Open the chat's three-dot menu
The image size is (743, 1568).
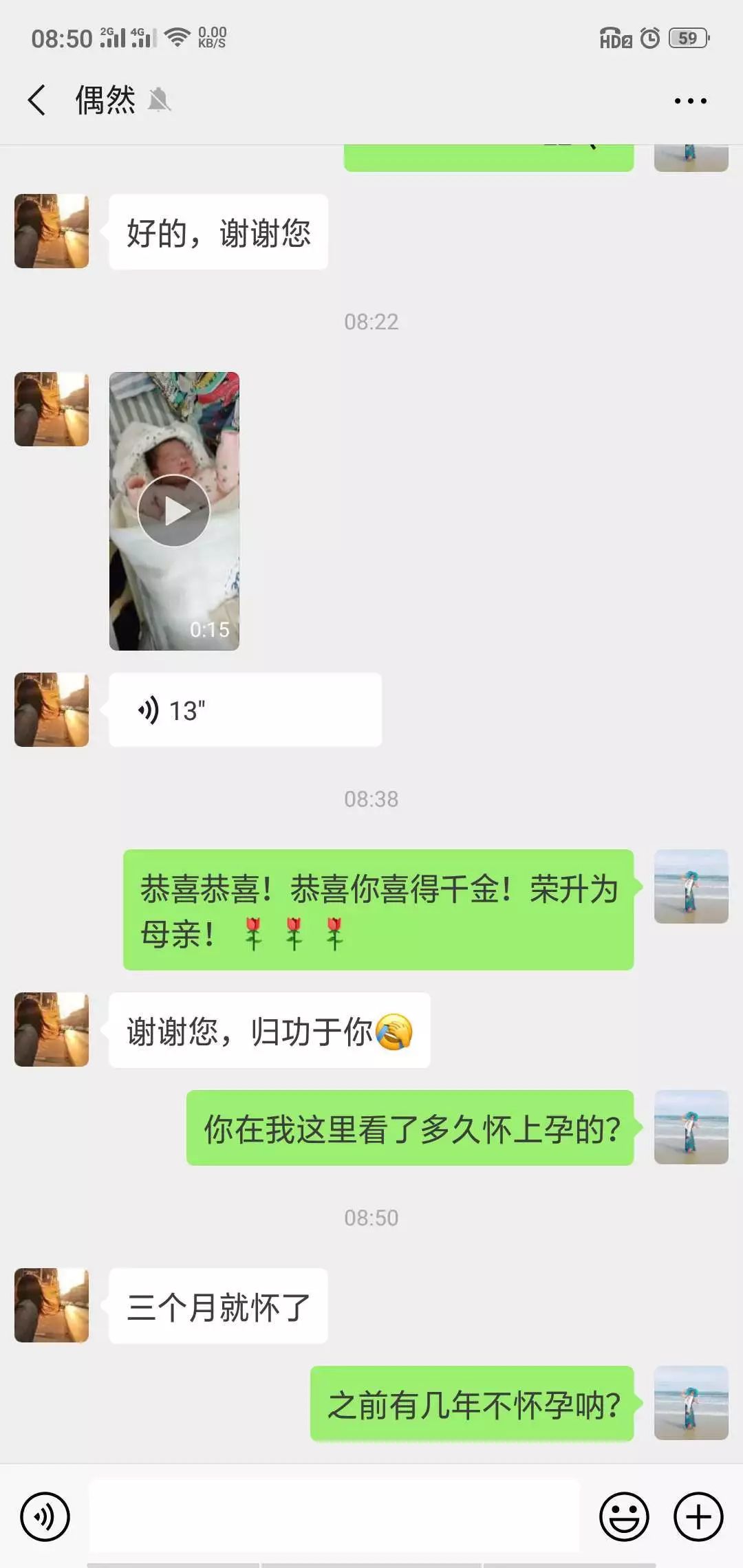(x=690, y=101)
